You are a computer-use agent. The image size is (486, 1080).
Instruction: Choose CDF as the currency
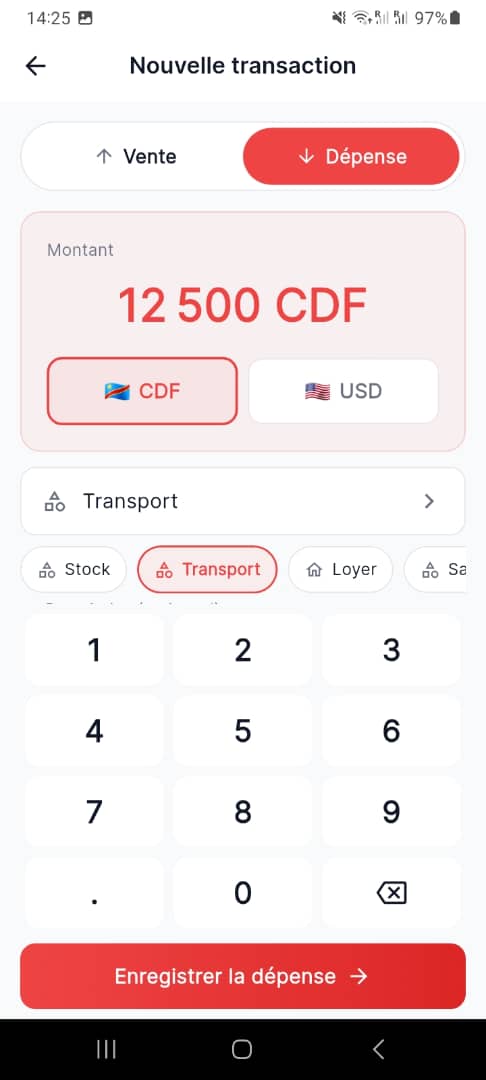tap(142, 391)
